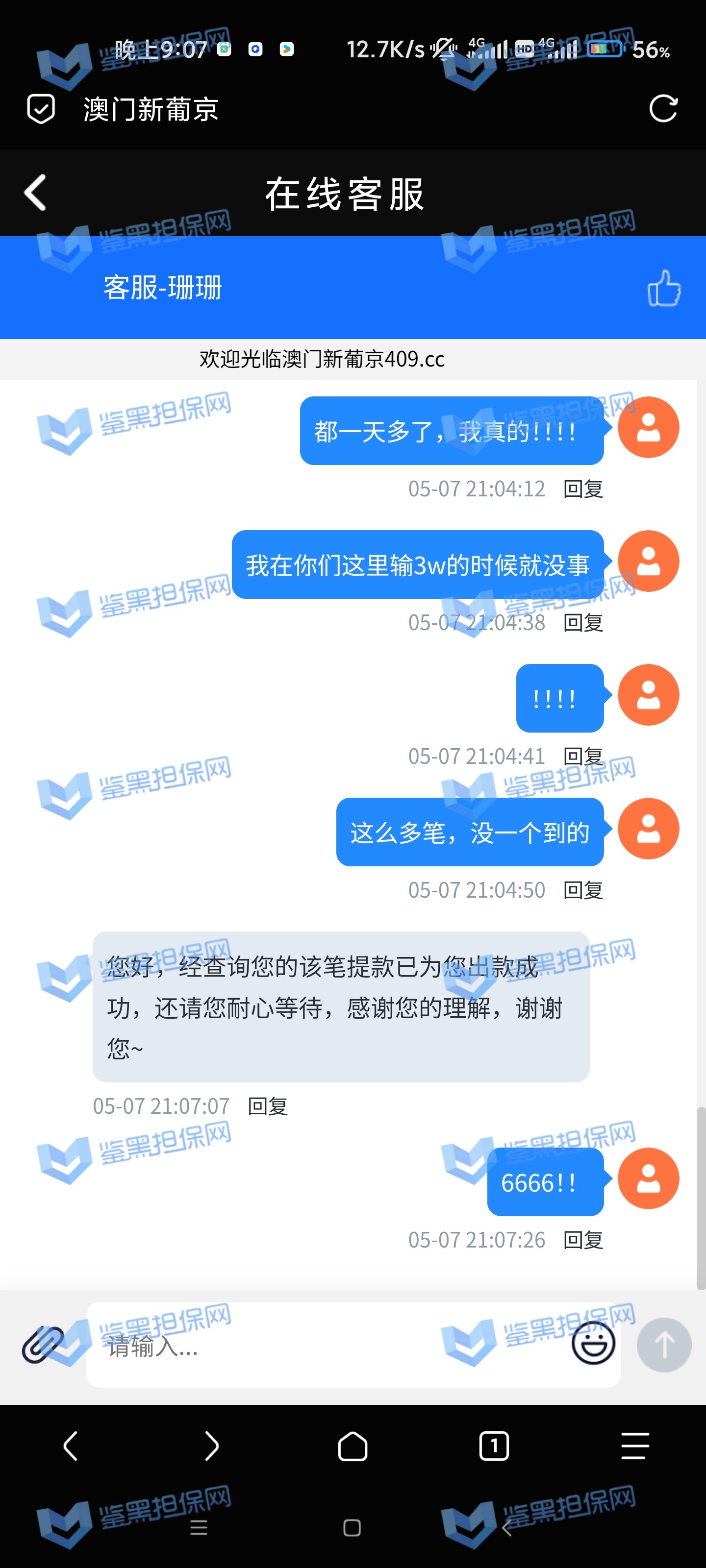Open the browser tabs switcher

click(x=493, y=1445)
